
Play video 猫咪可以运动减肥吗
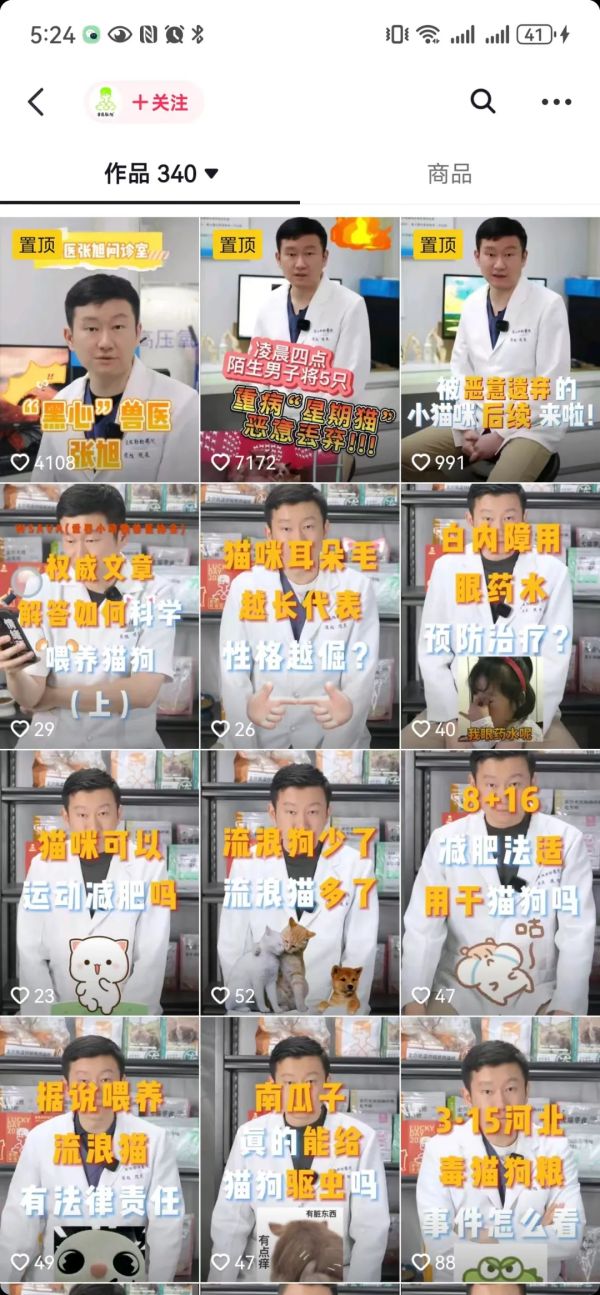(x=99, y=883)
